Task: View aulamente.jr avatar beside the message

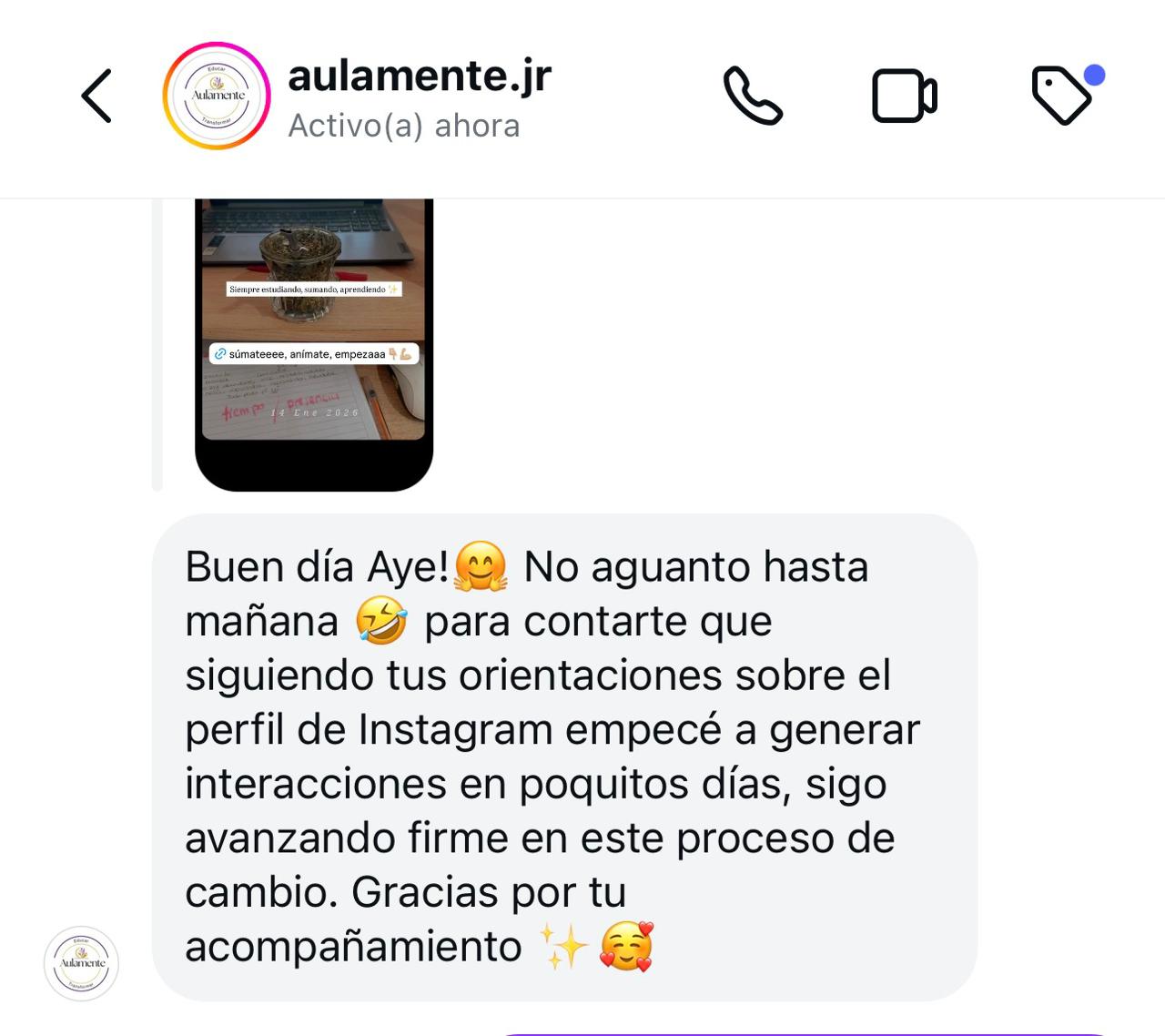Action: click(x=82, y=963)
